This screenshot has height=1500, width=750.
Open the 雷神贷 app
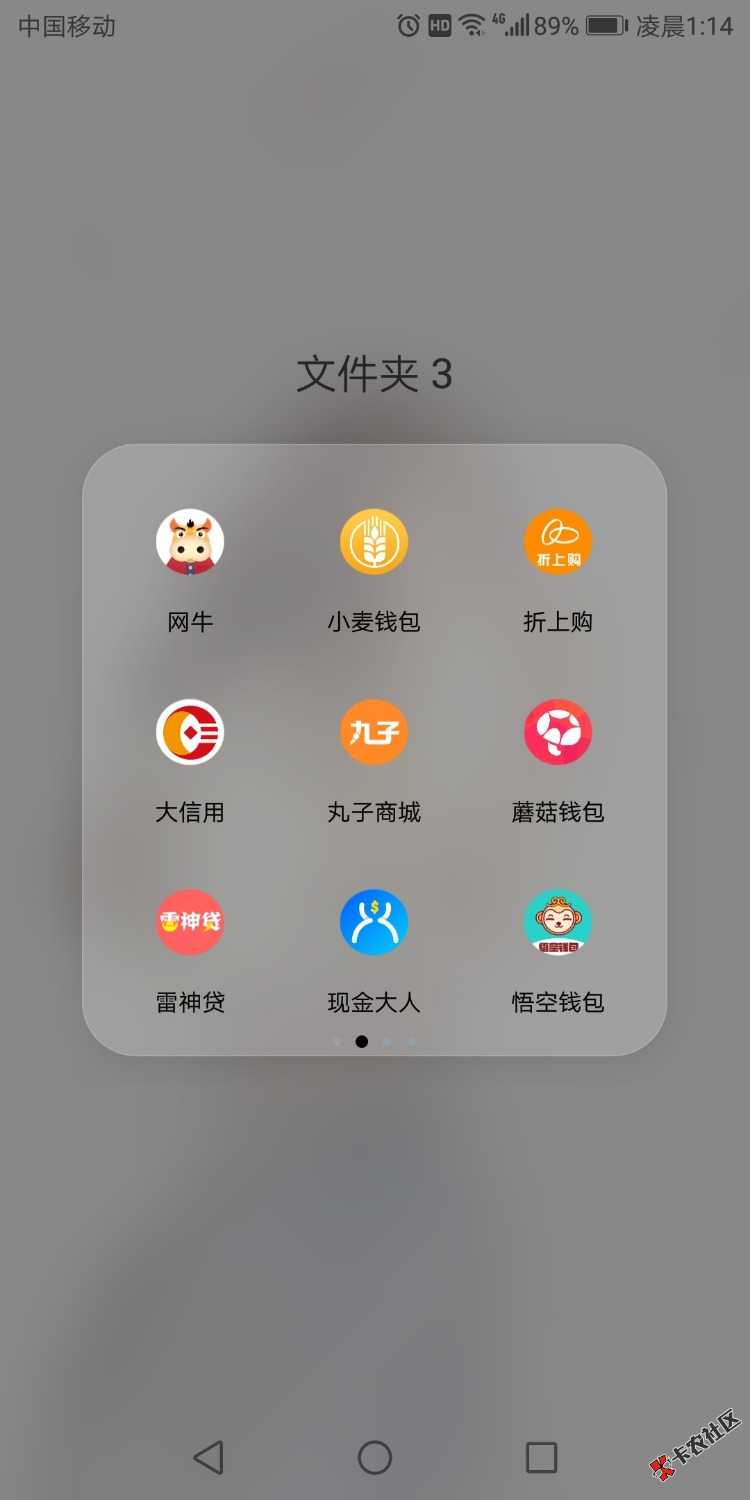pos(190,922)
